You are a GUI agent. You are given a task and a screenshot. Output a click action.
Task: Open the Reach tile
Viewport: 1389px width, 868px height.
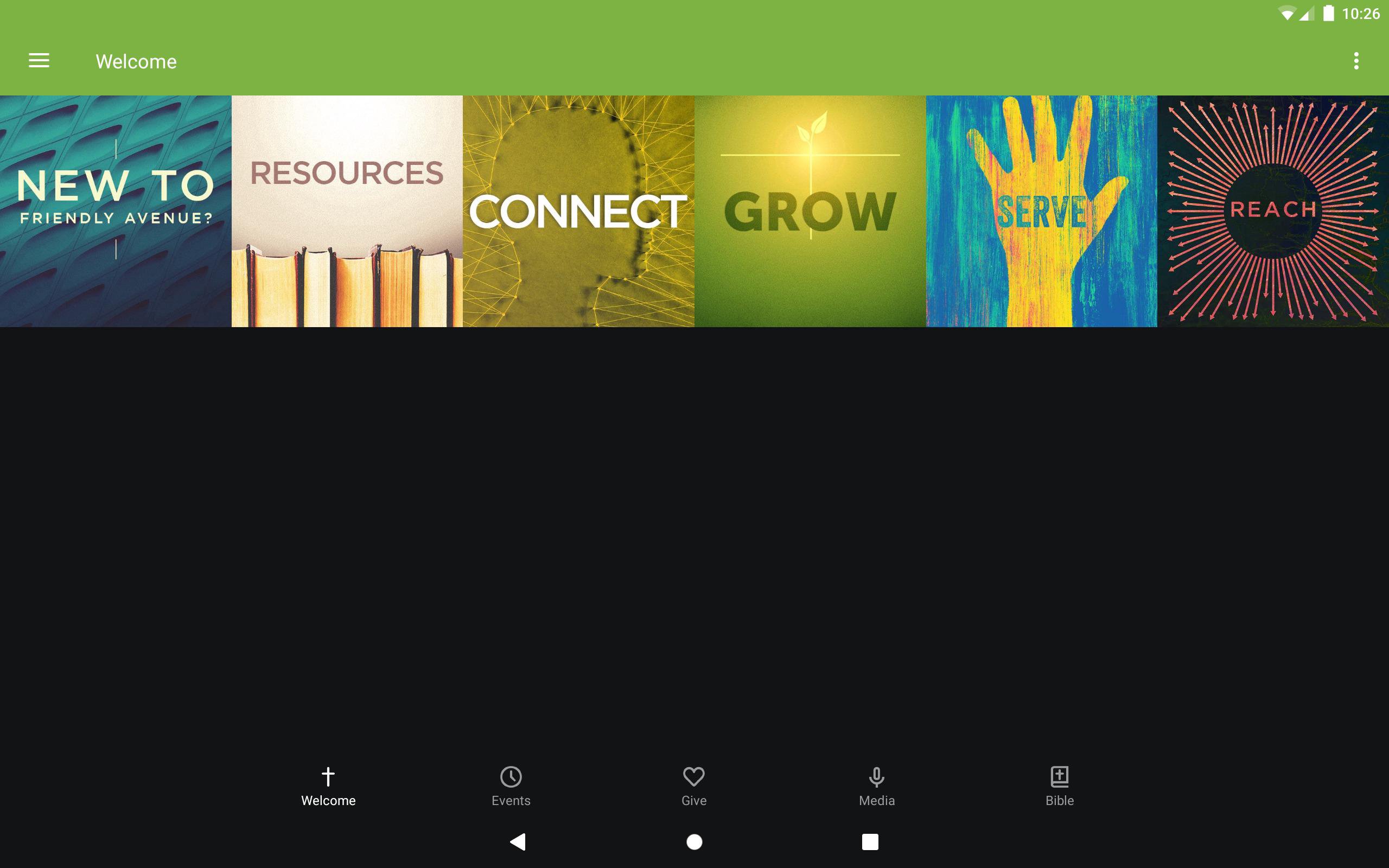pyautogui.click(x=1272, y=211)
